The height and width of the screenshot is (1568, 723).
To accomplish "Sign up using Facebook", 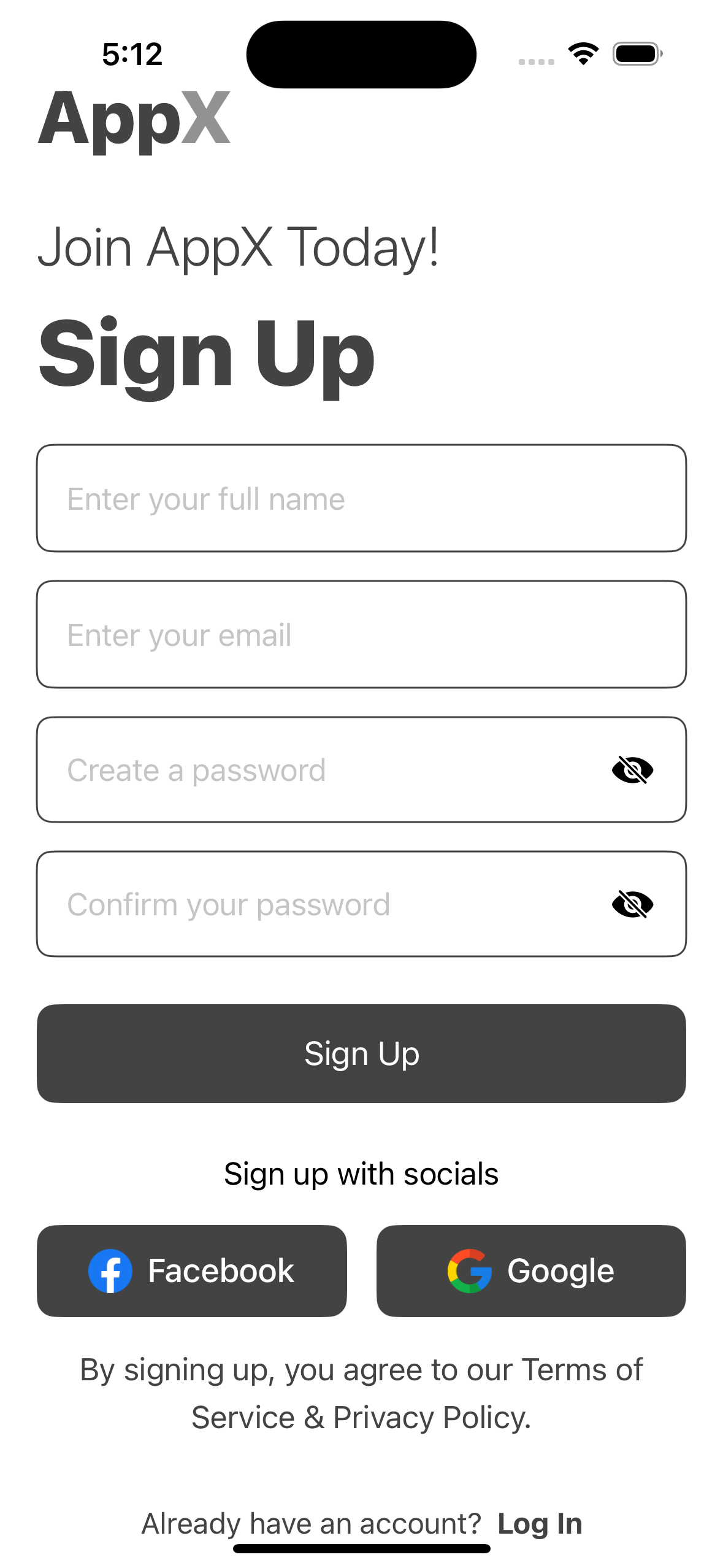I will tap(192, 1270).
